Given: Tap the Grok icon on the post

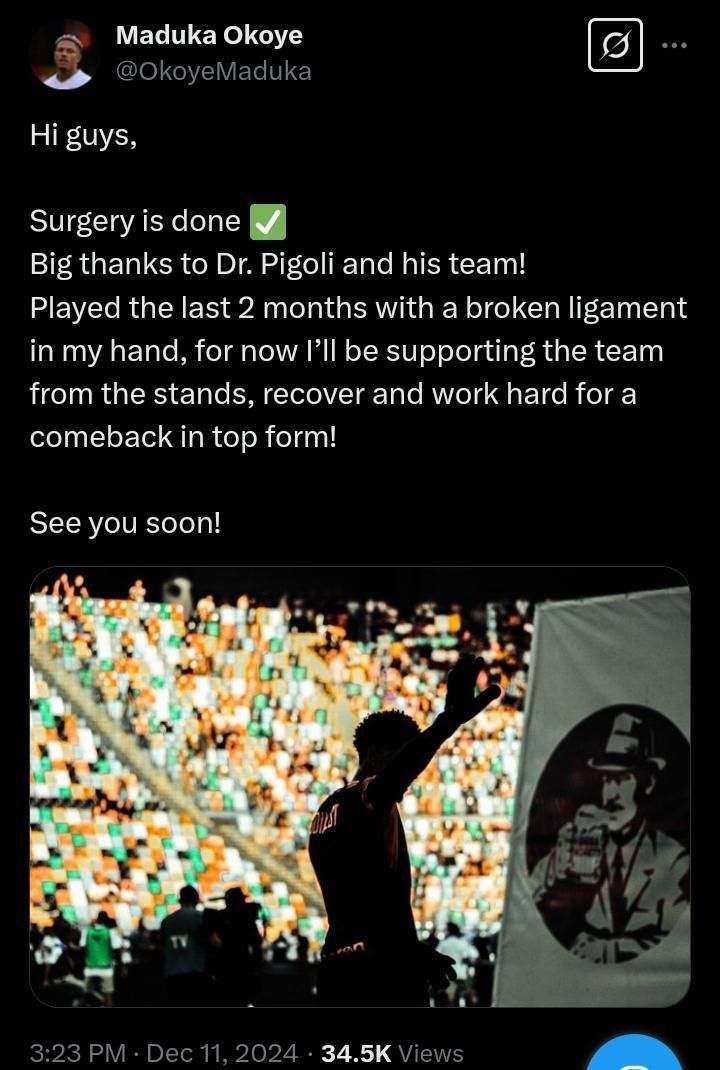Looking at the screenshot, I should [615, 45].
